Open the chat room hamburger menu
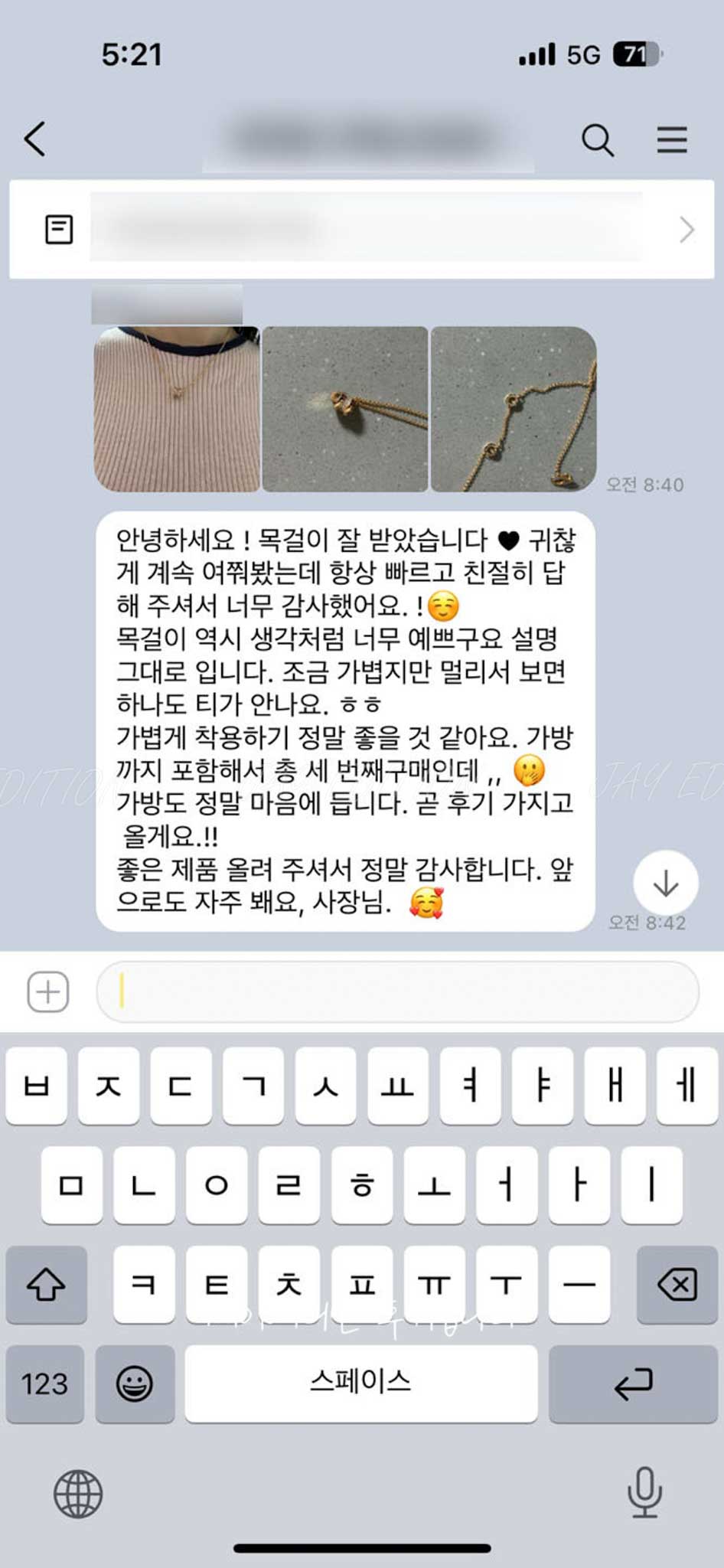 click(x=671, y=139)
